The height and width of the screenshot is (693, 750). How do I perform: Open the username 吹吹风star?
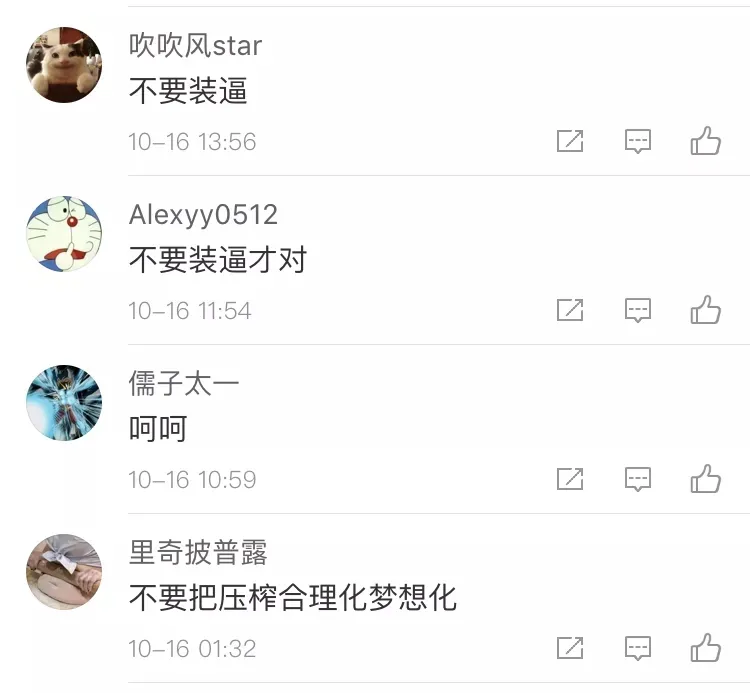pos(195,45)
